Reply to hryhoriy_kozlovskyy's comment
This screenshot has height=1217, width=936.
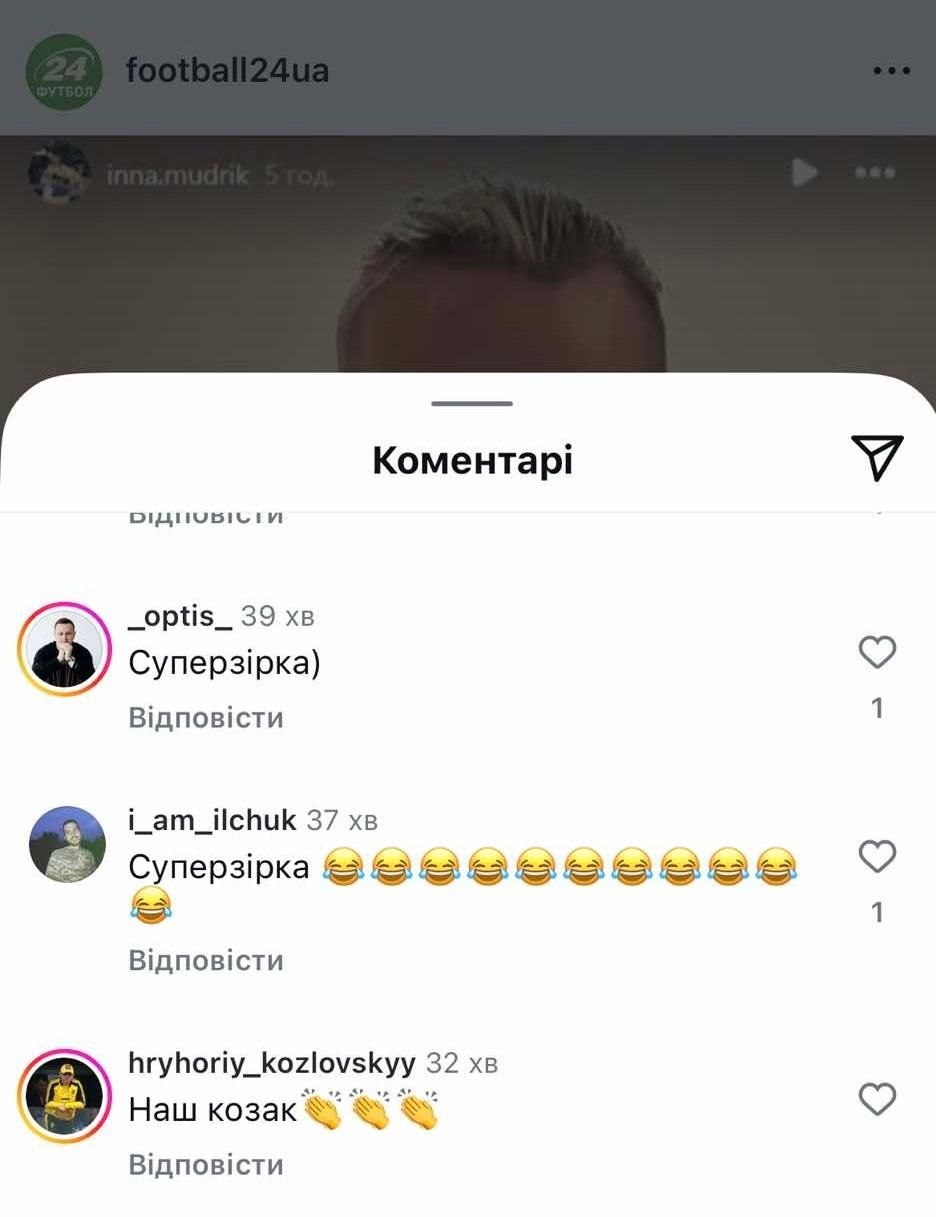(206, 1165)
